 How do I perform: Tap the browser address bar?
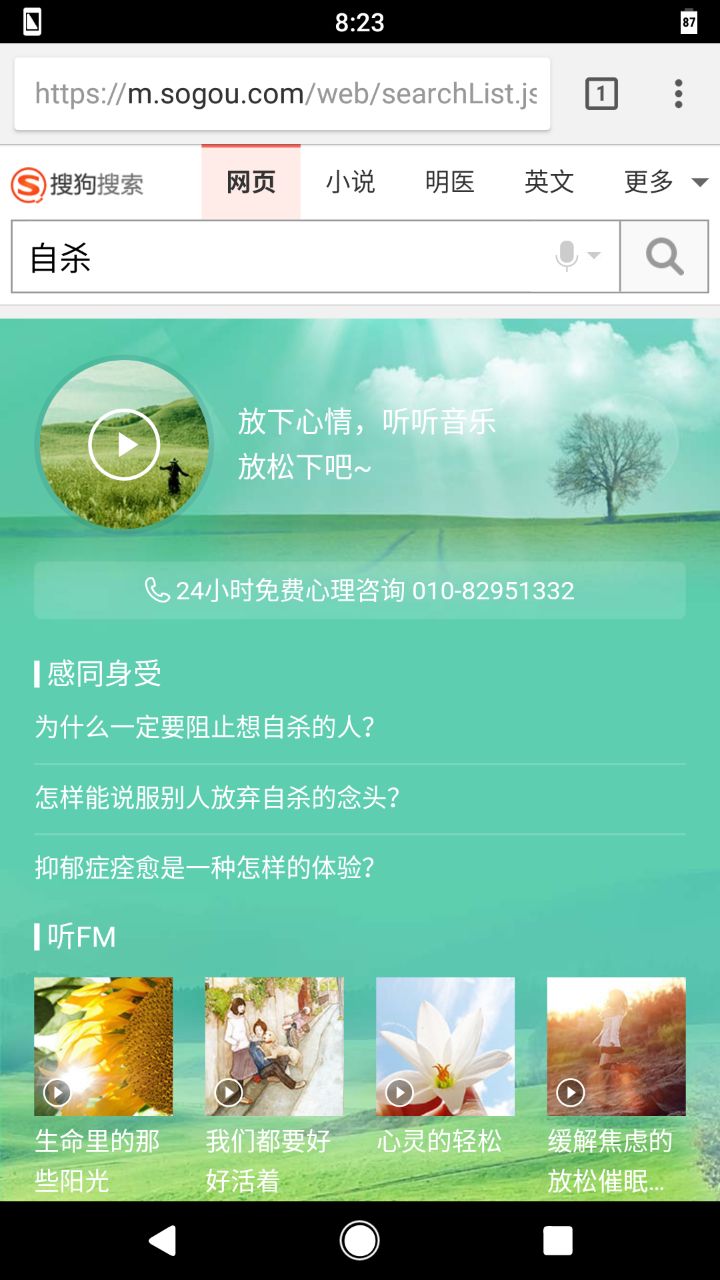[x=285, y=94]
